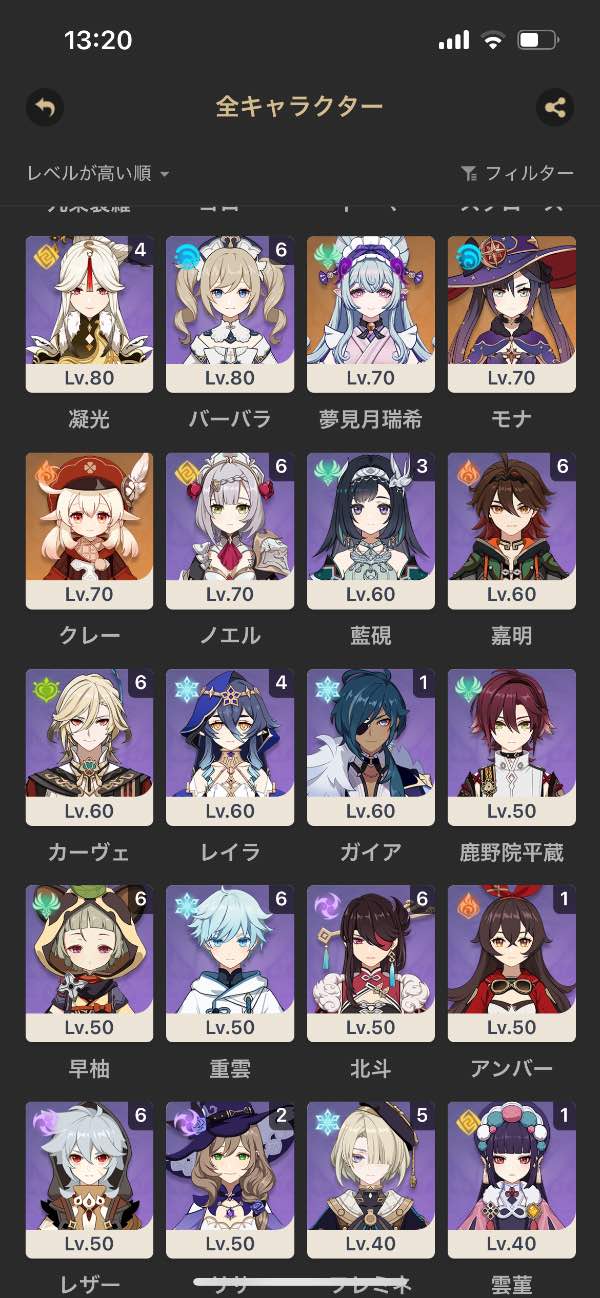600x1298 pixels.
Task: View 藍硯 character details
Action: coord(371,530)
